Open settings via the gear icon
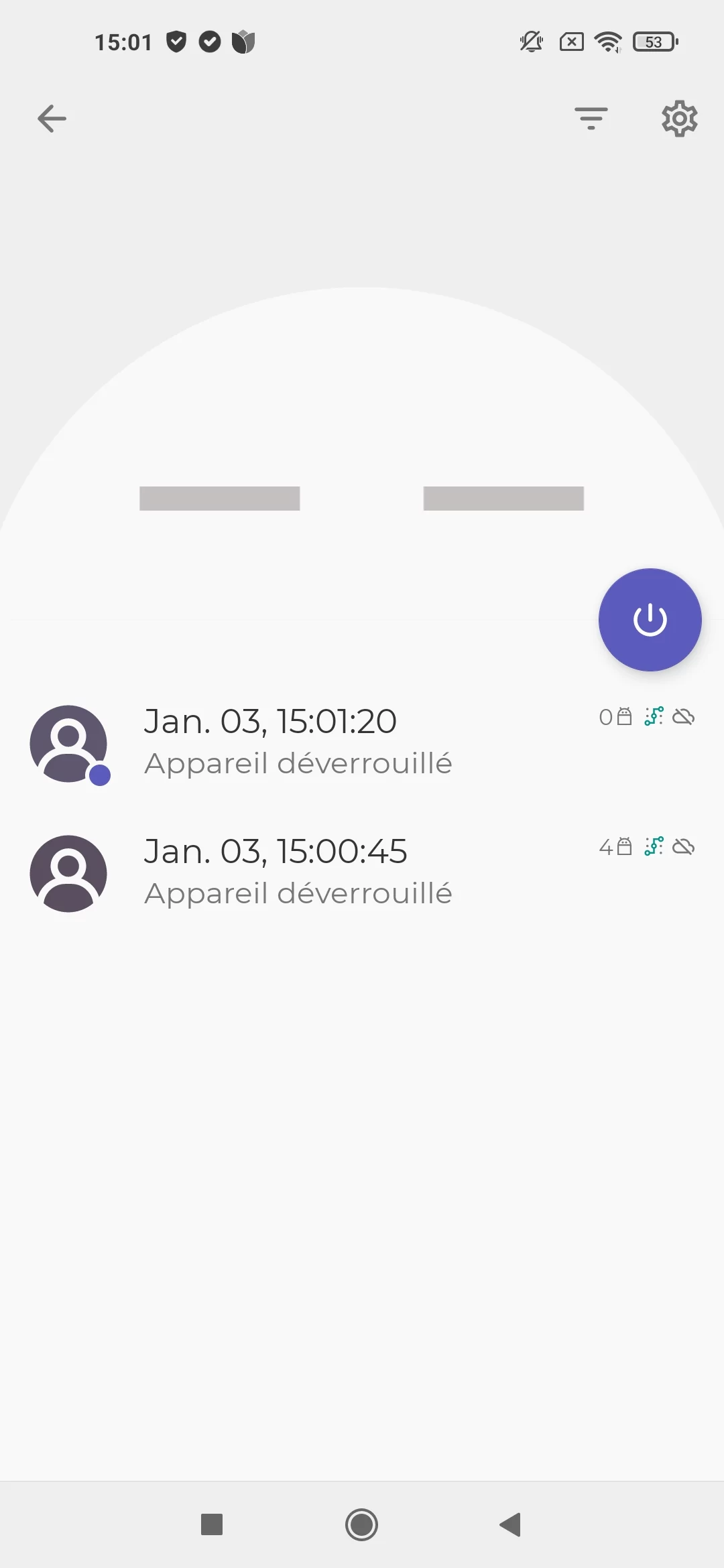The height and width of the screenshot is (1568, 724). 680,119
